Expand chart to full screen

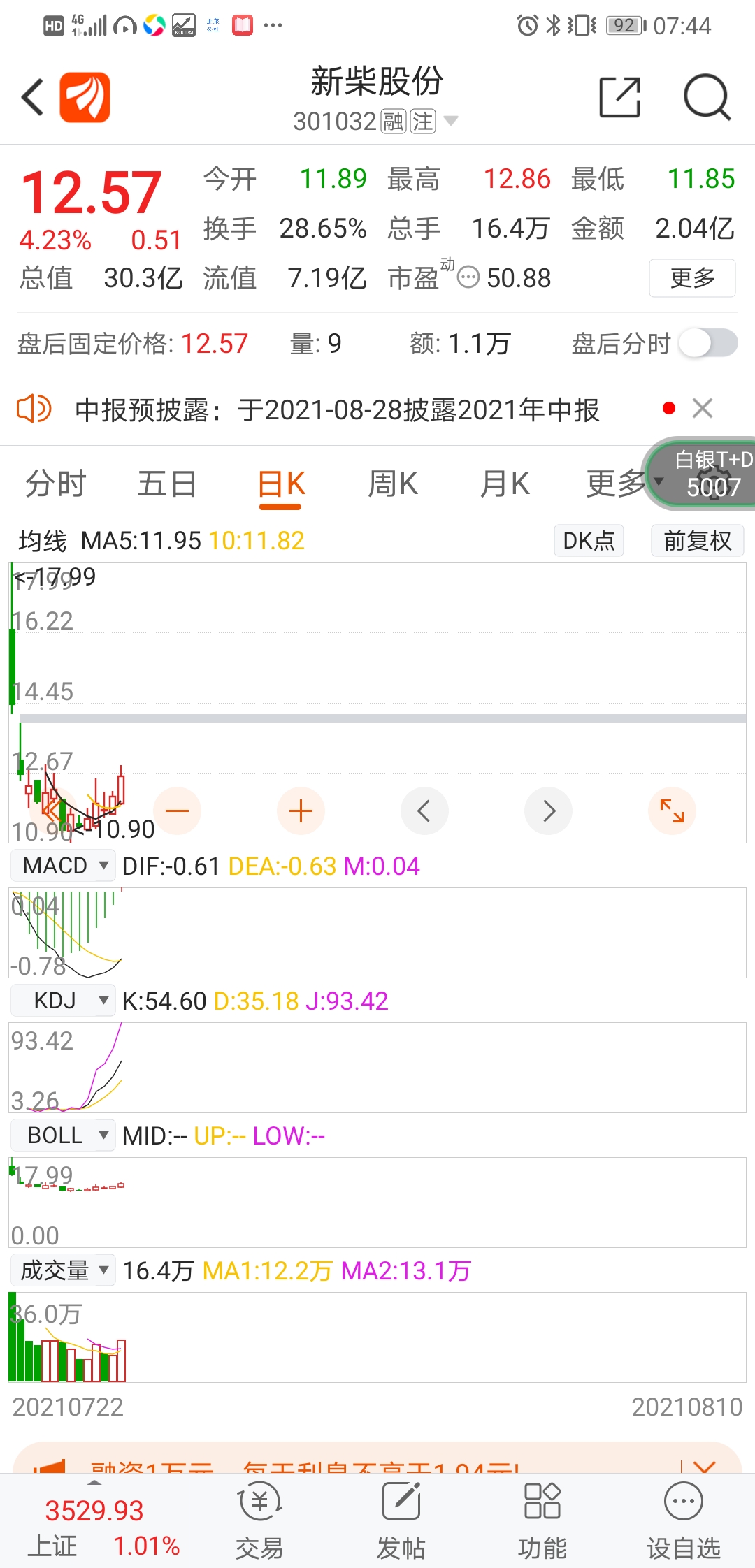click(x=672, y=811)
